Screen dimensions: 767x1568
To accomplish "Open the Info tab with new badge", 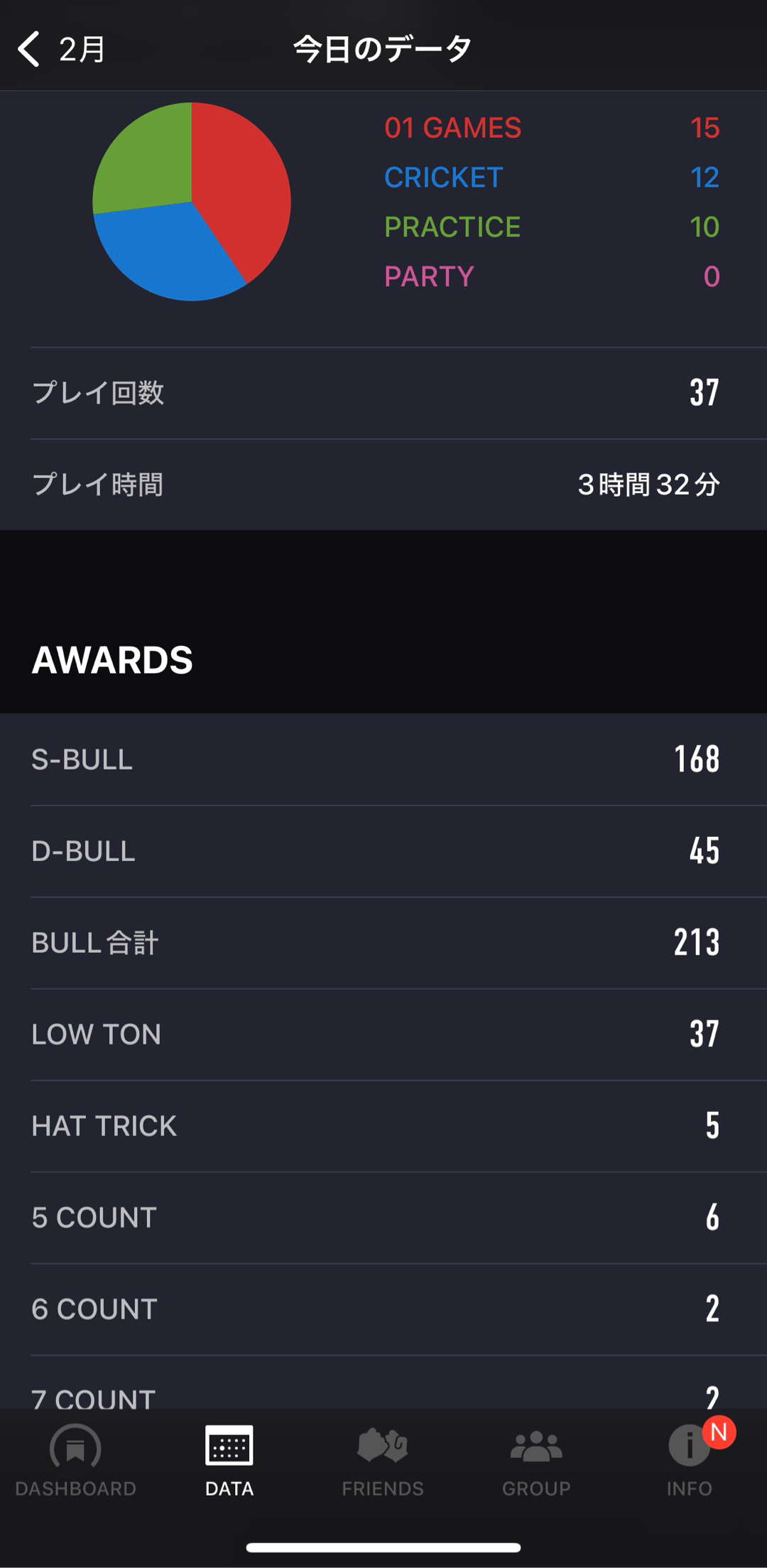I will tap(690, 1459).
